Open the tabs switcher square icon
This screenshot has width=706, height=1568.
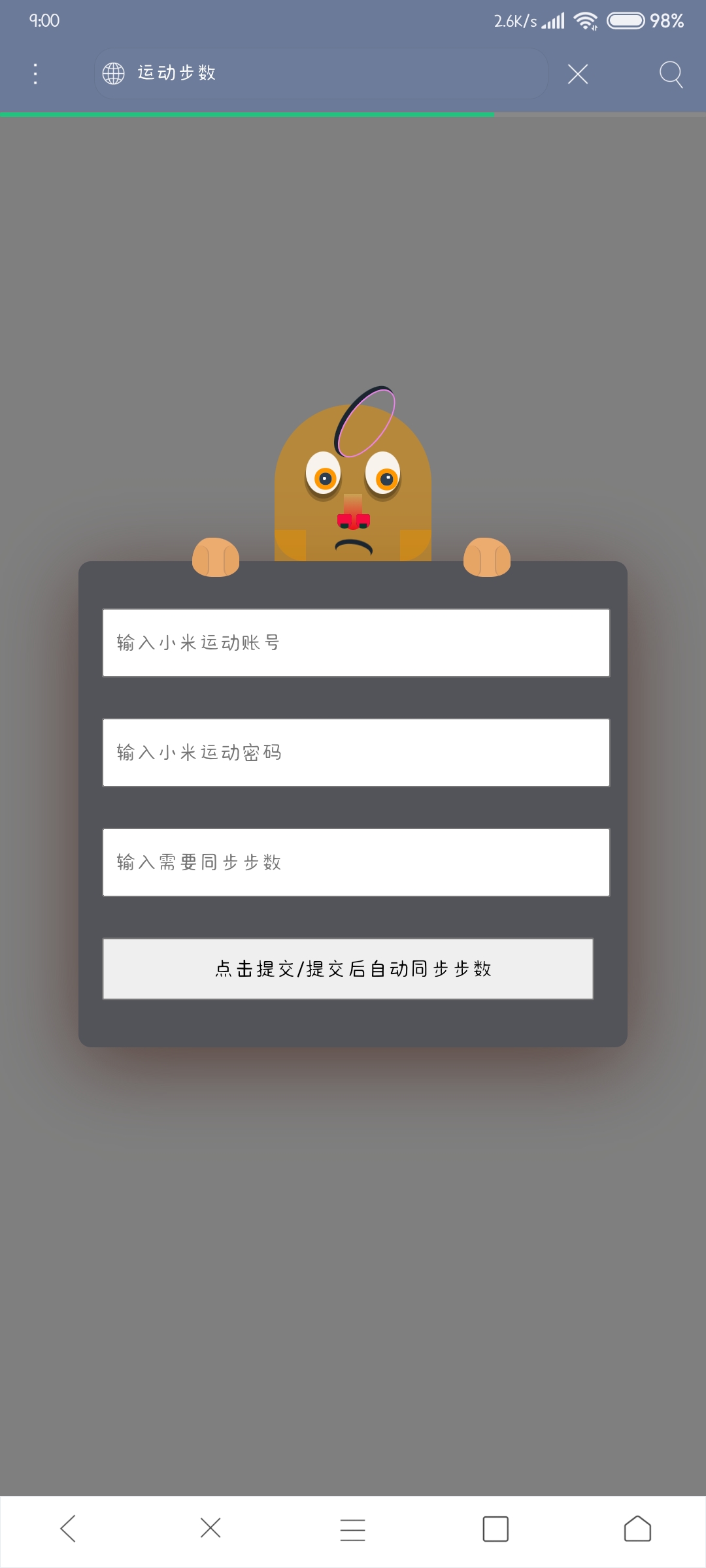coord(496,1529)
